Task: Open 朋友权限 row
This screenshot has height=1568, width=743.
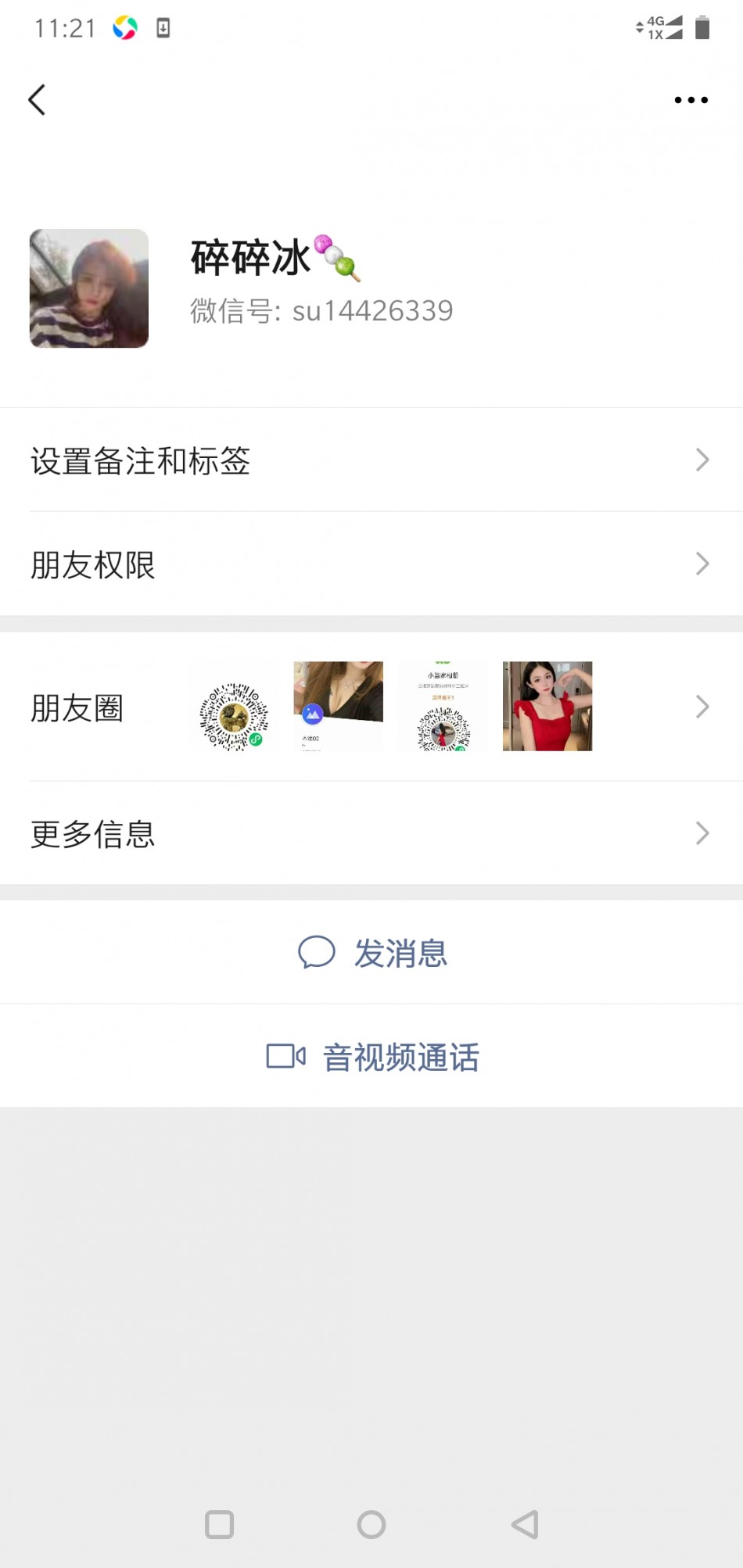Action: point(371,564)
